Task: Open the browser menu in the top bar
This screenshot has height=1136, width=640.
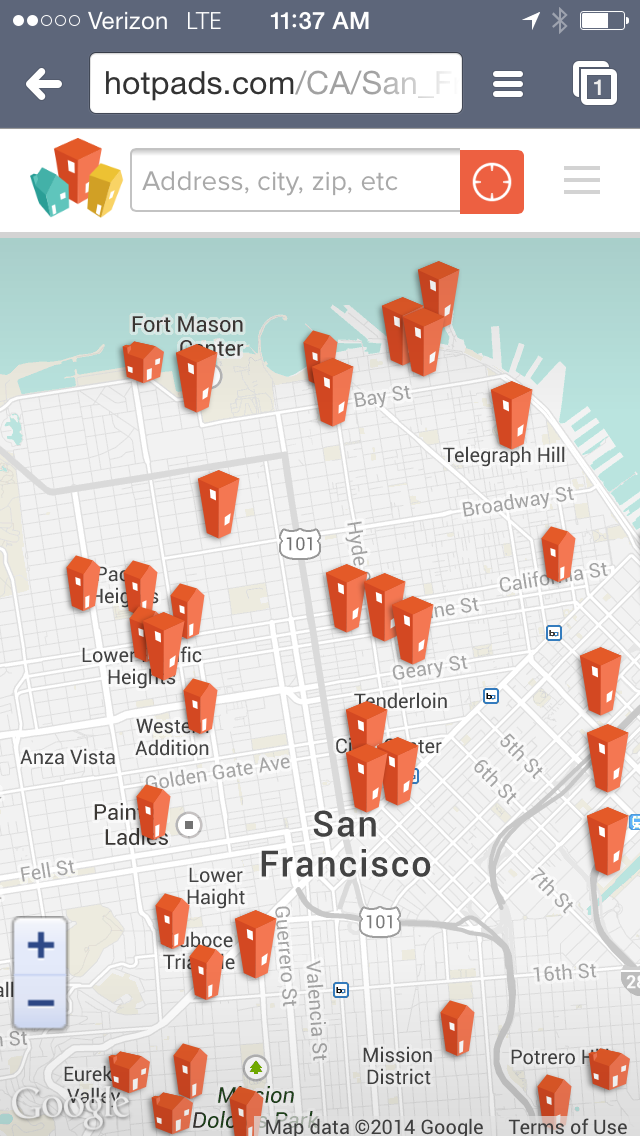Action: point(508,85)
